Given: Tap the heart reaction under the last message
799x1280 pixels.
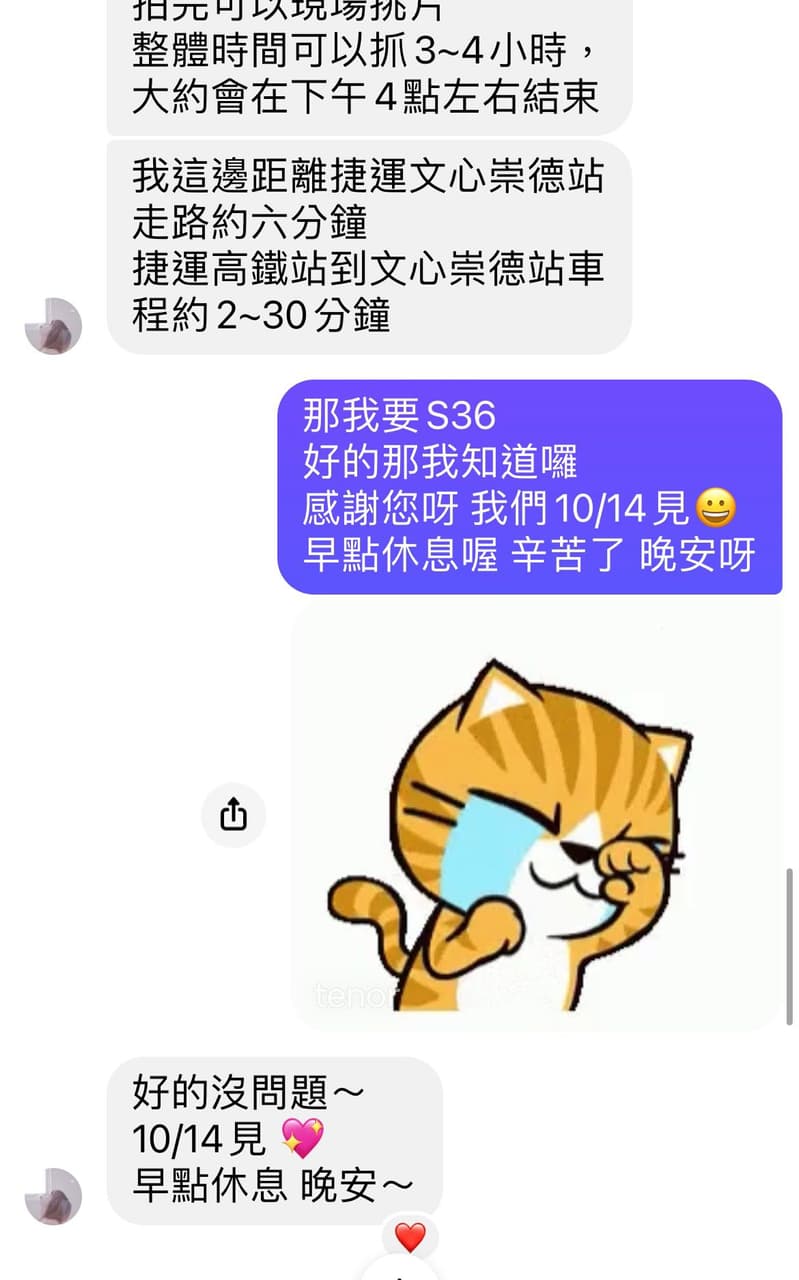Looking at the screenshot, I should pyautogui.click(x=410, y=1238).
